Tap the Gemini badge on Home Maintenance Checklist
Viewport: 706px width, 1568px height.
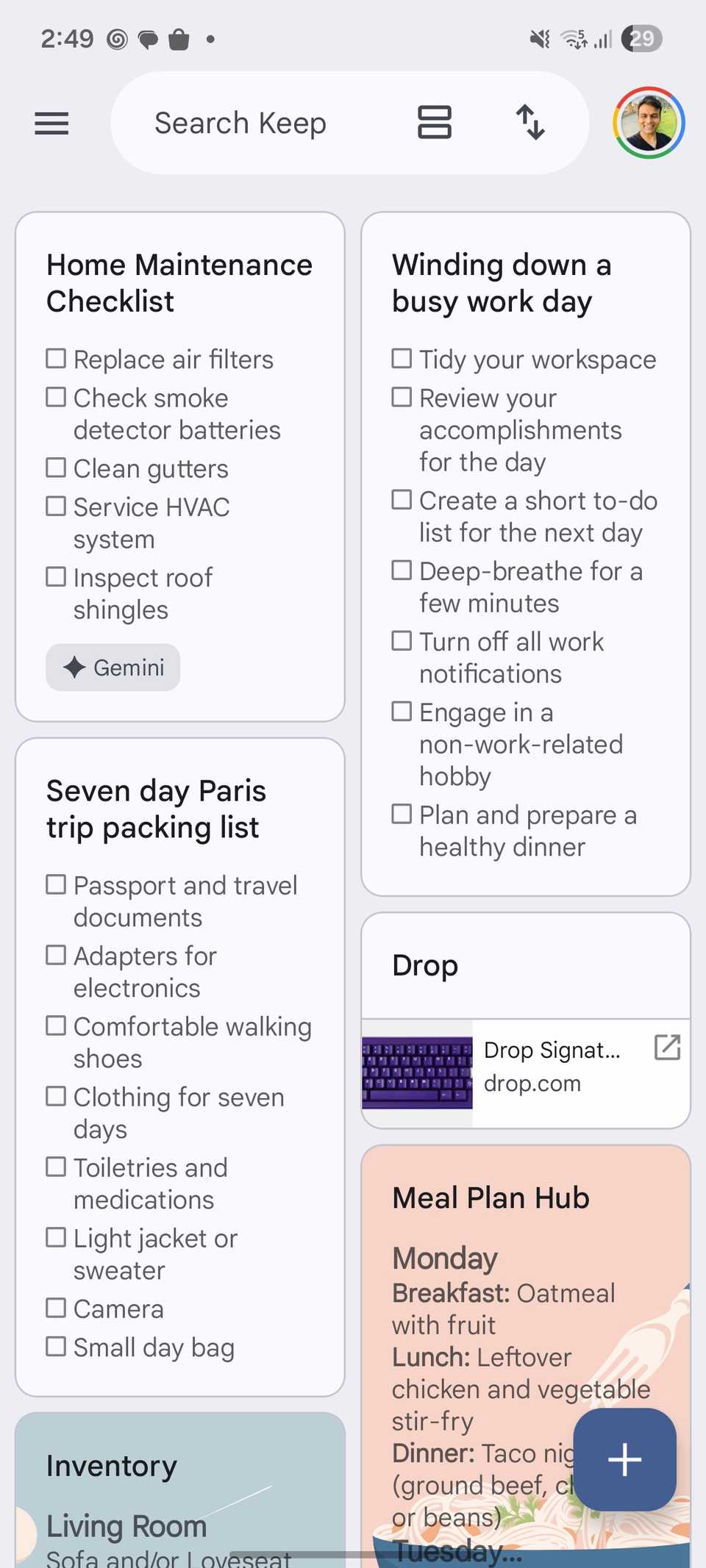(112, 667)
